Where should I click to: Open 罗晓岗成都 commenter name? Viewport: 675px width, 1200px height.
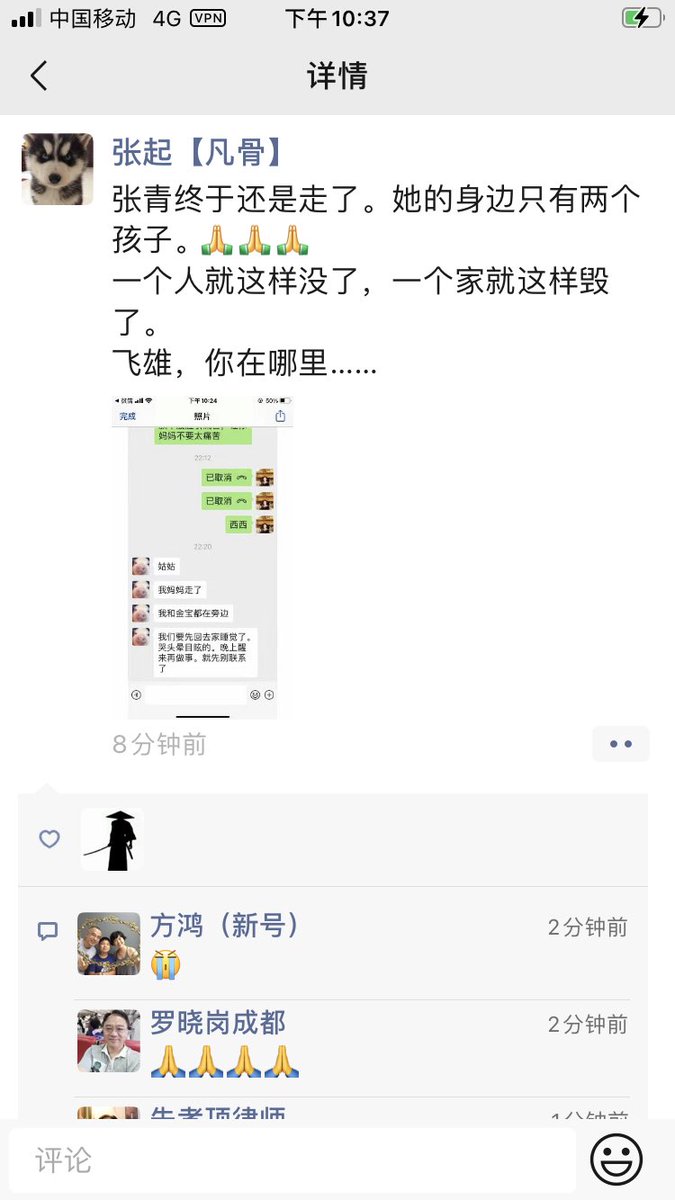218,1023
